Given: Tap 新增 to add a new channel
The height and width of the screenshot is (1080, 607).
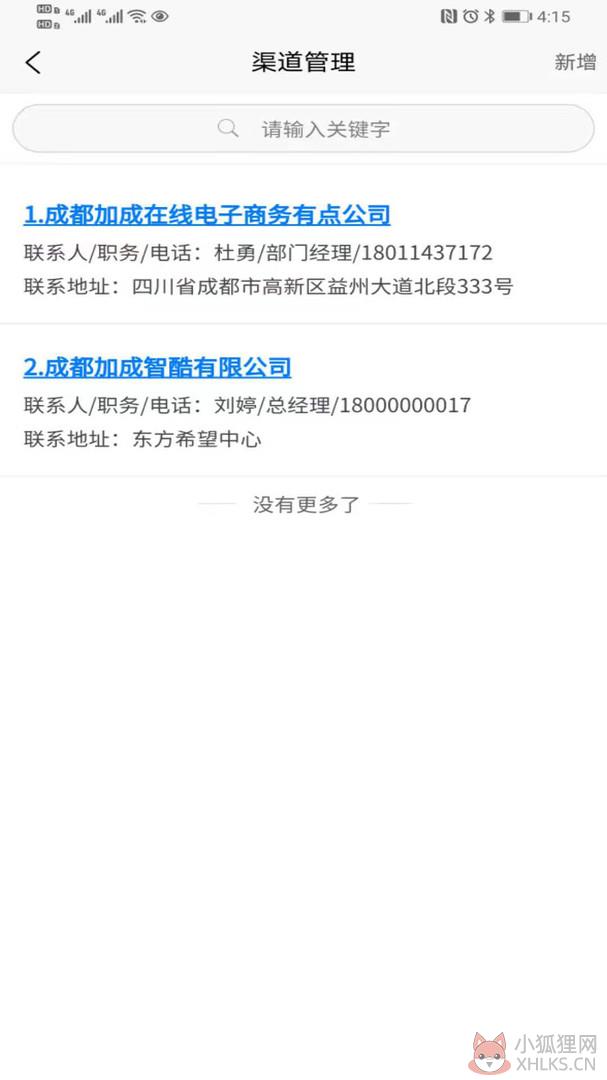Looking at the screenshot, I should [575, 63].
